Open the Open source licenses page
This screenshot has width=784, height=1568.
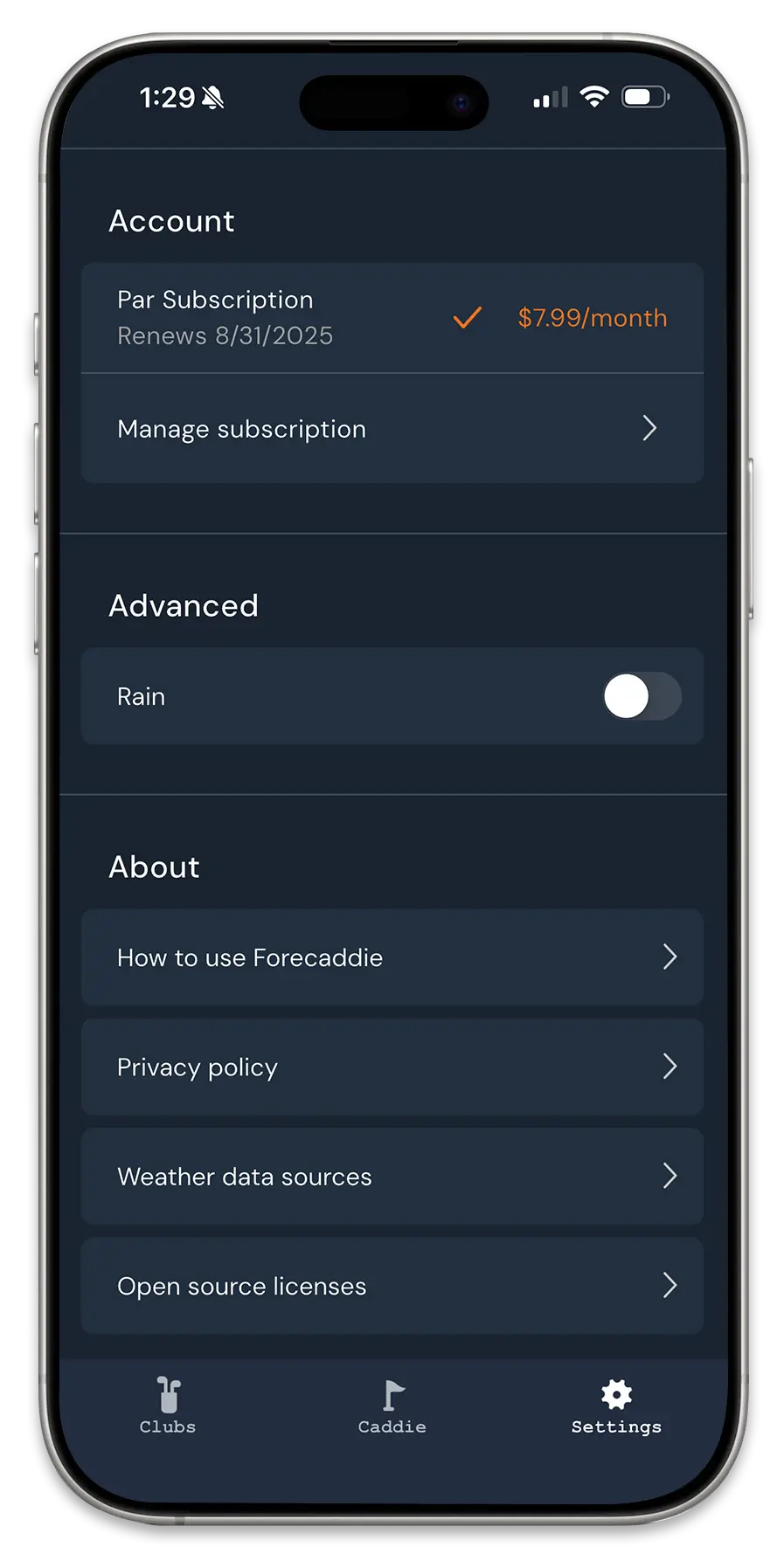[392, 1285]
